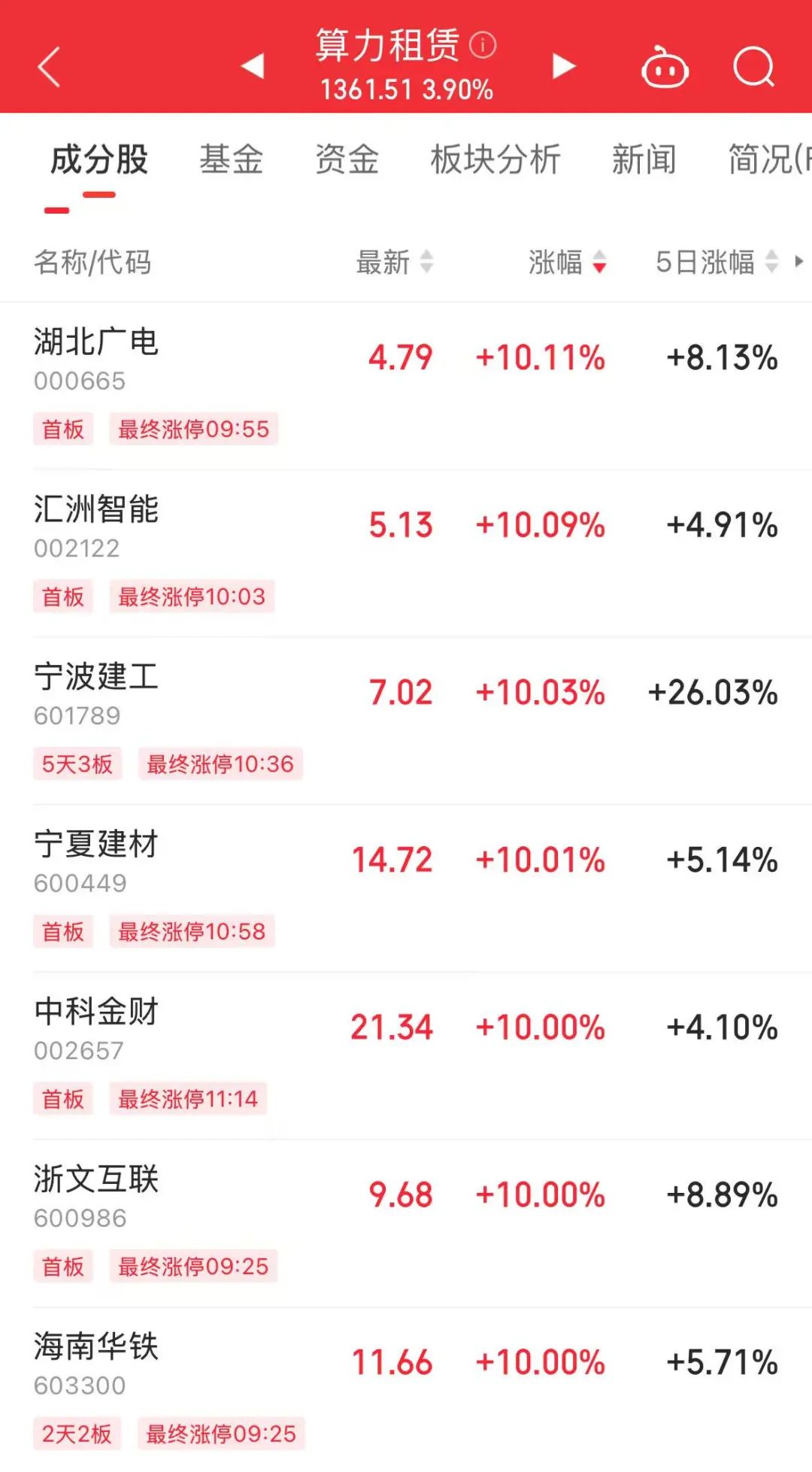The width and height of the screenshot is (812, 1472).
Task: Open stock 宁波建工 601789
Action: [96, 693]
